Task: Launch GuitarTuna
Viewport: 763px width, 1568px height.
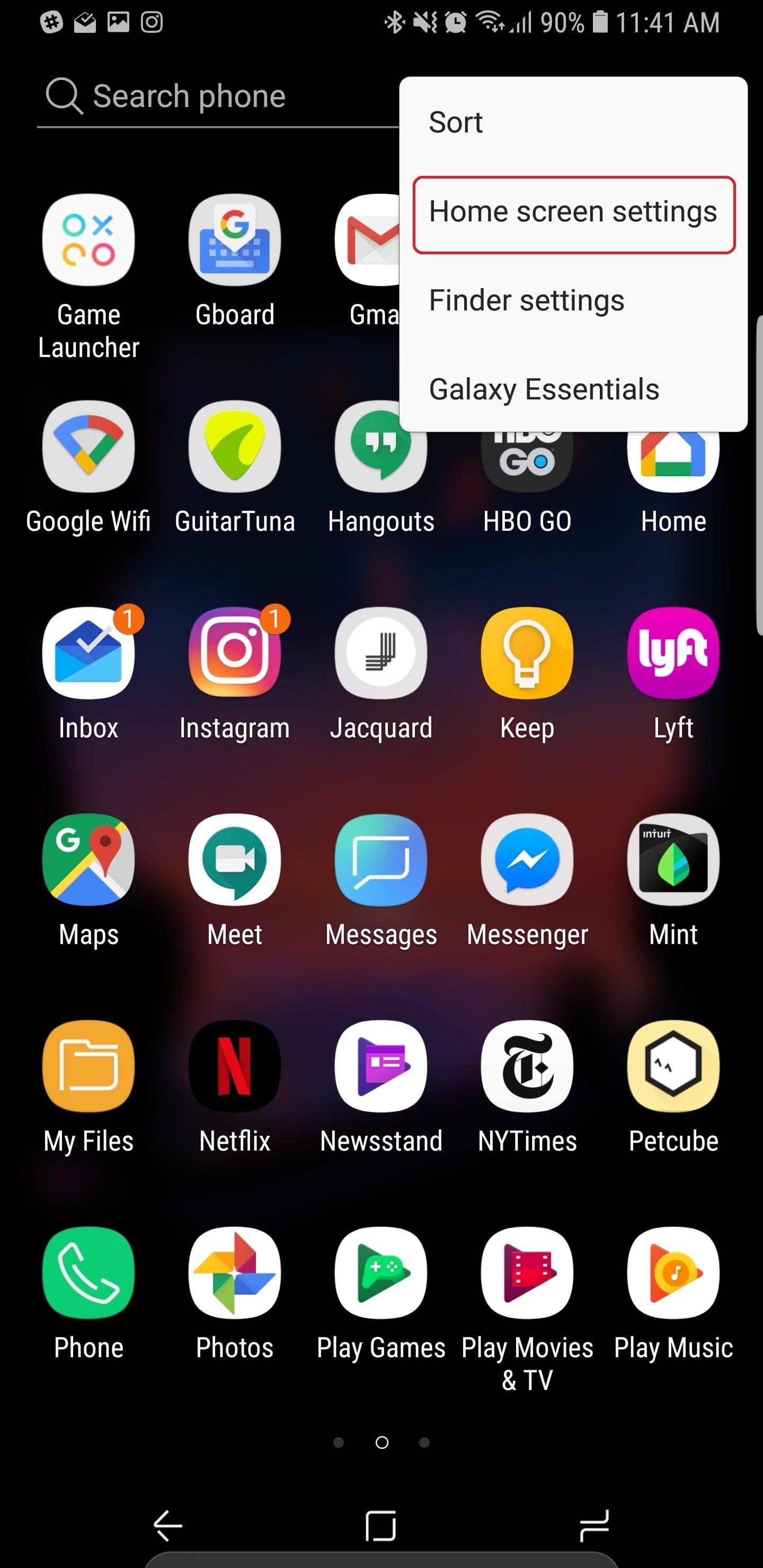Action: [234, 447]
